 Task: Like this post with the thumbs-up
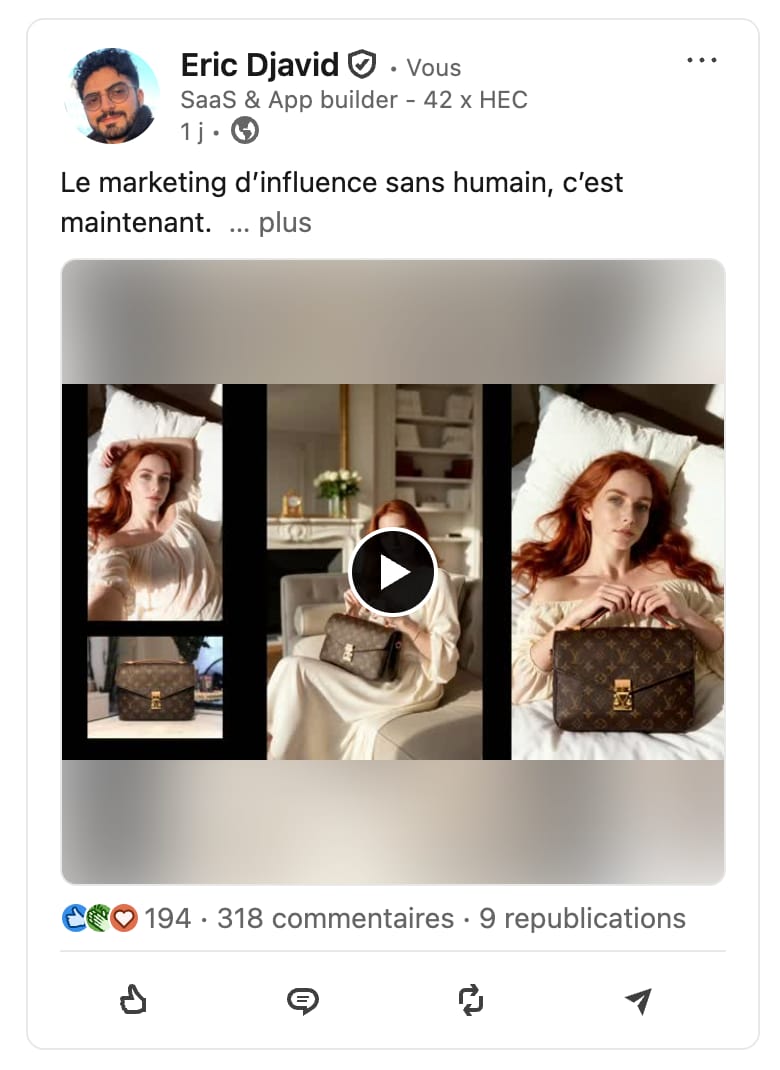(x=133, y=1000)
